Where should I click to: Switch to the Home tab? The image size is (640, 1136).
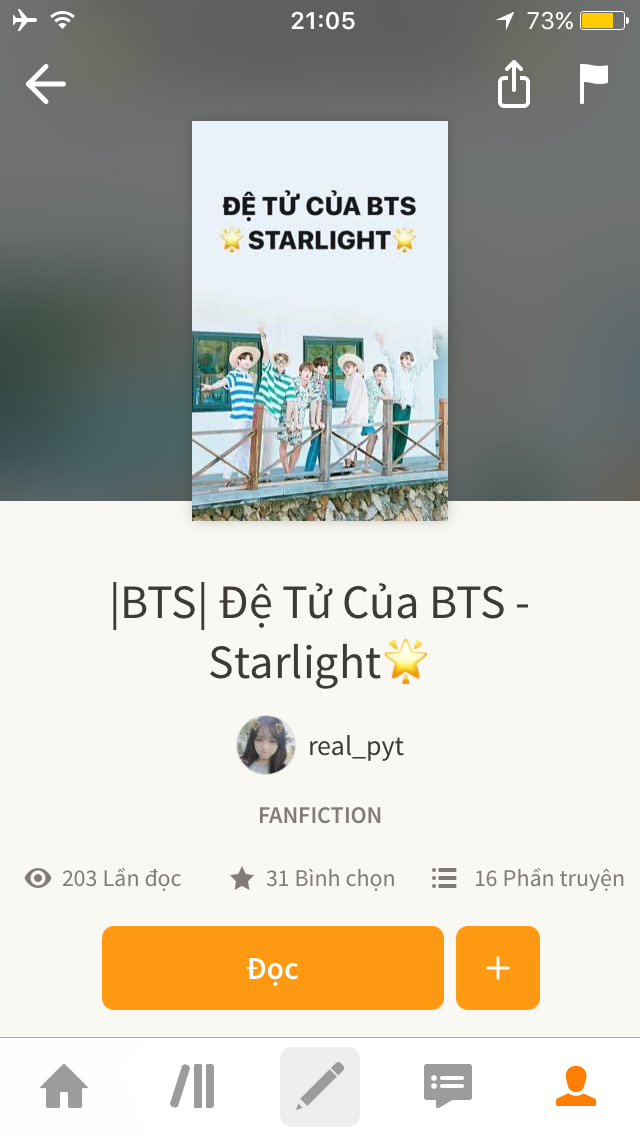pos(64,1087)
